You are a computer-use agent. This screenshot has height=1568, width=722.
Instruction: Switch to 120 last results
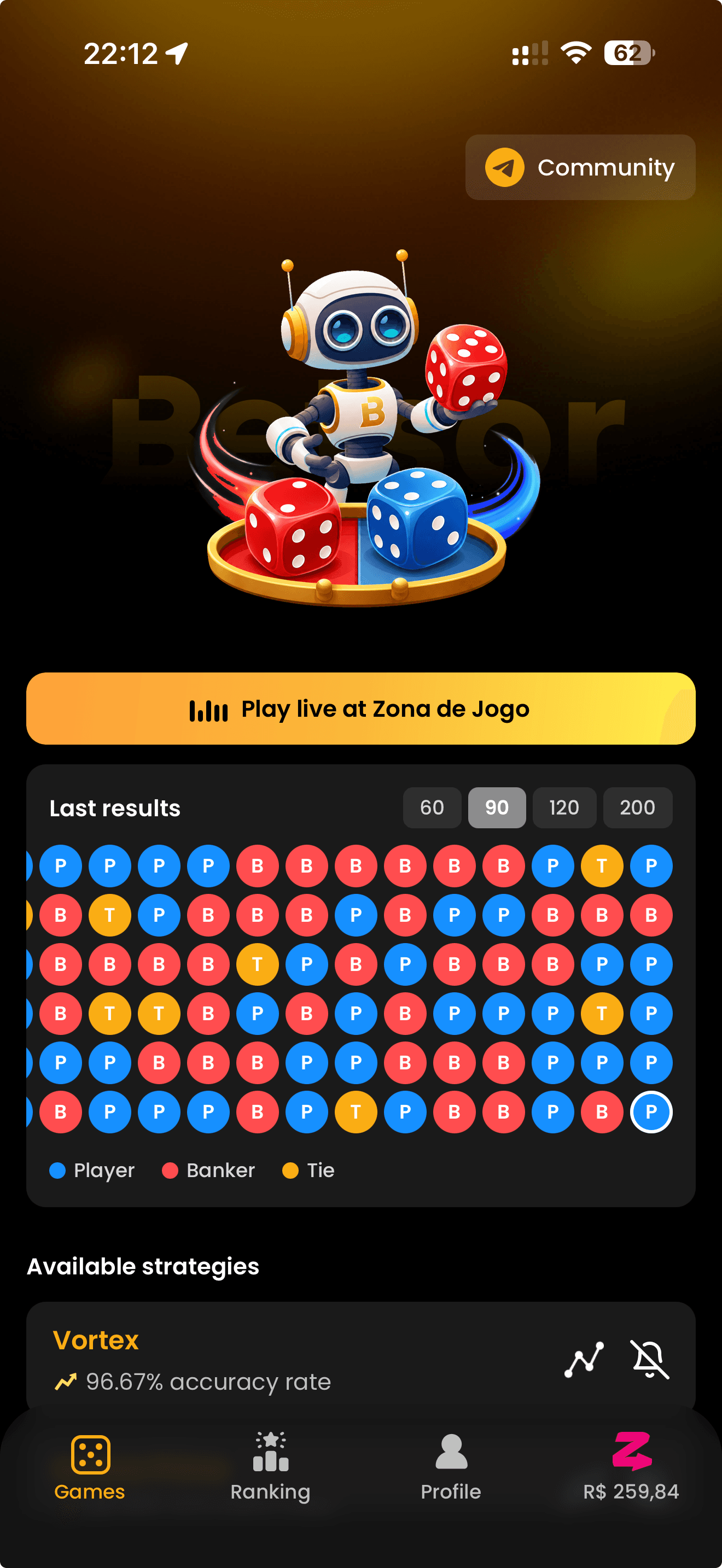(564, 808)
